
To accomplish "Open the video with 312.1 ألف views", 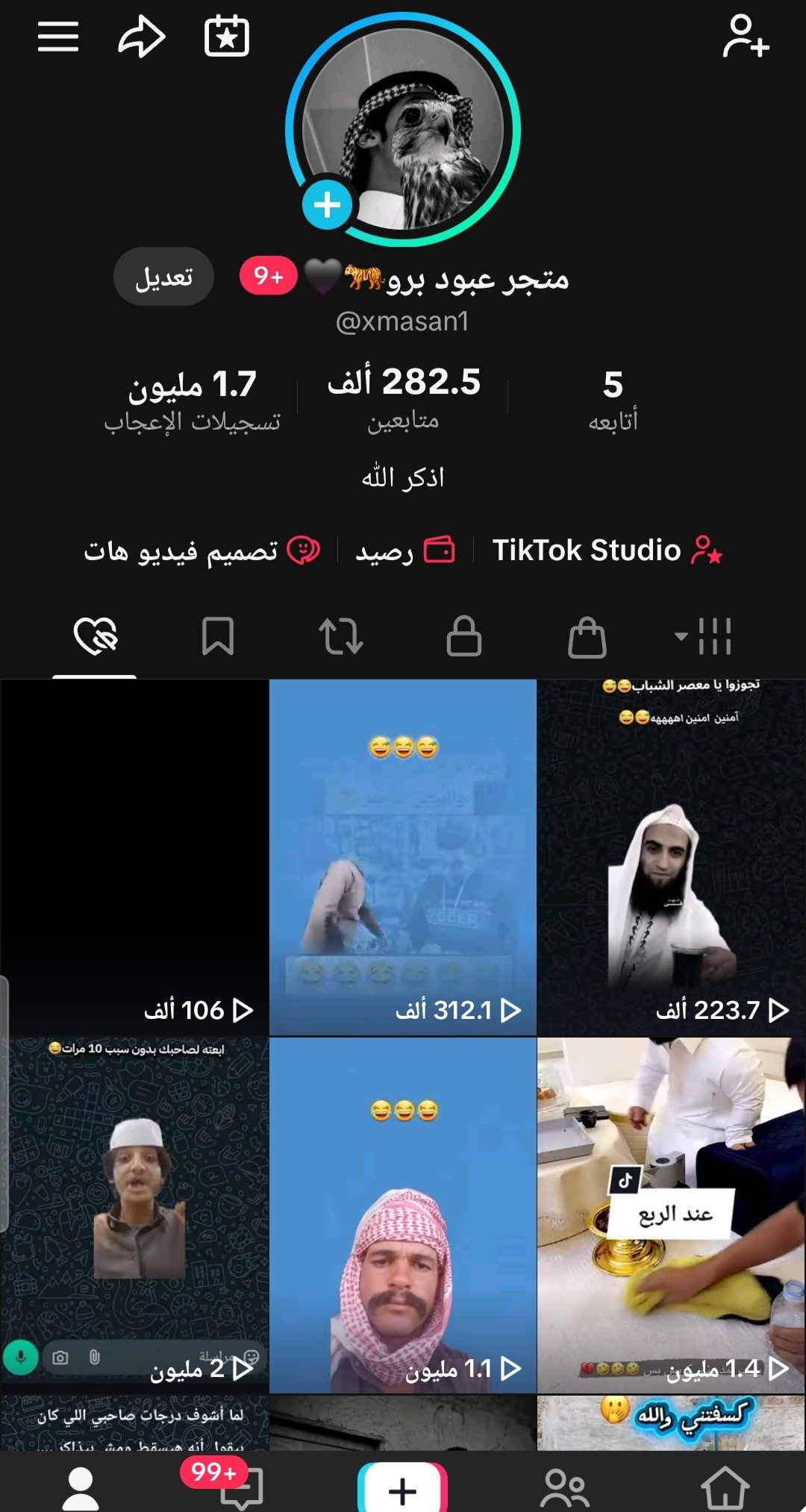I will tap(403, 858).
